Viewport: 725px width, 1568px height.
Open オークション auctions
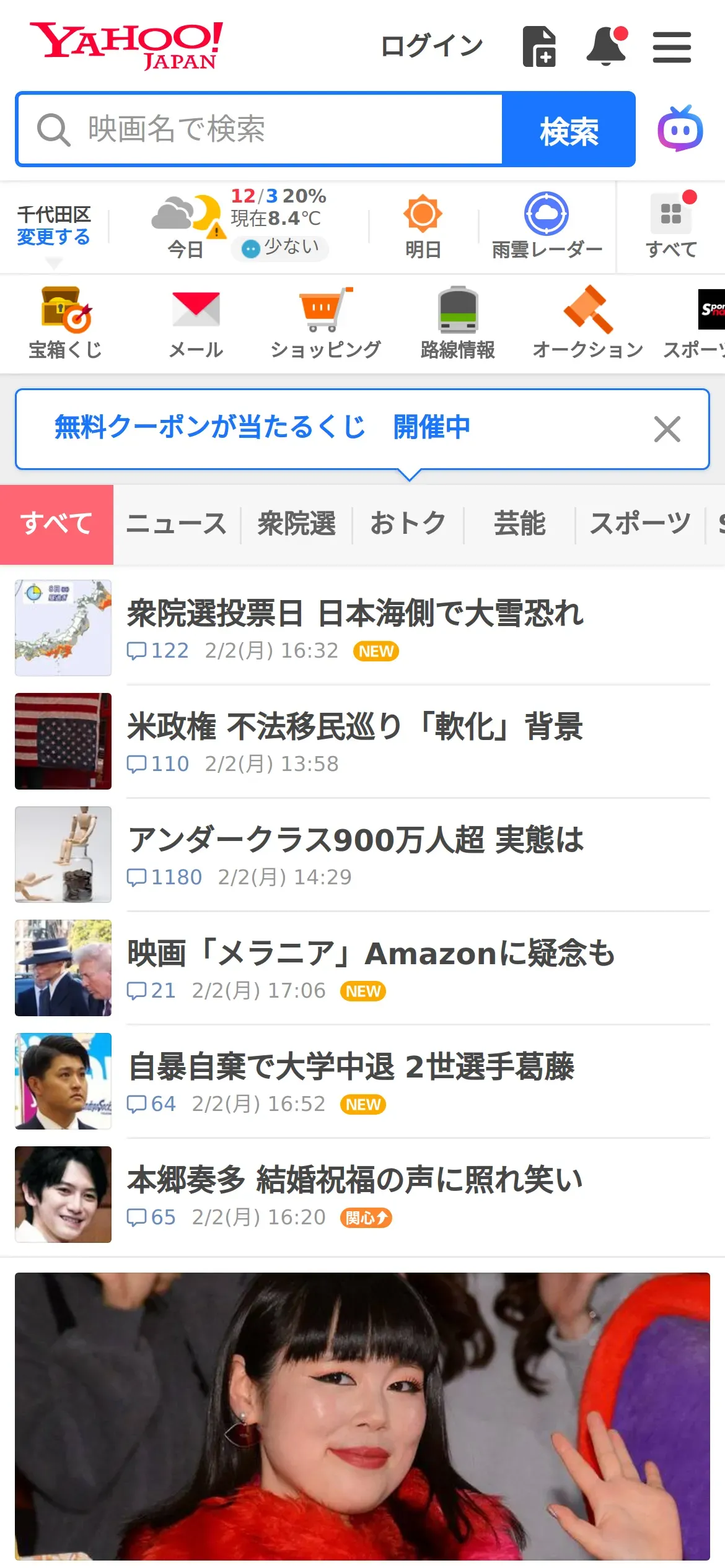[x=587, y=323]
